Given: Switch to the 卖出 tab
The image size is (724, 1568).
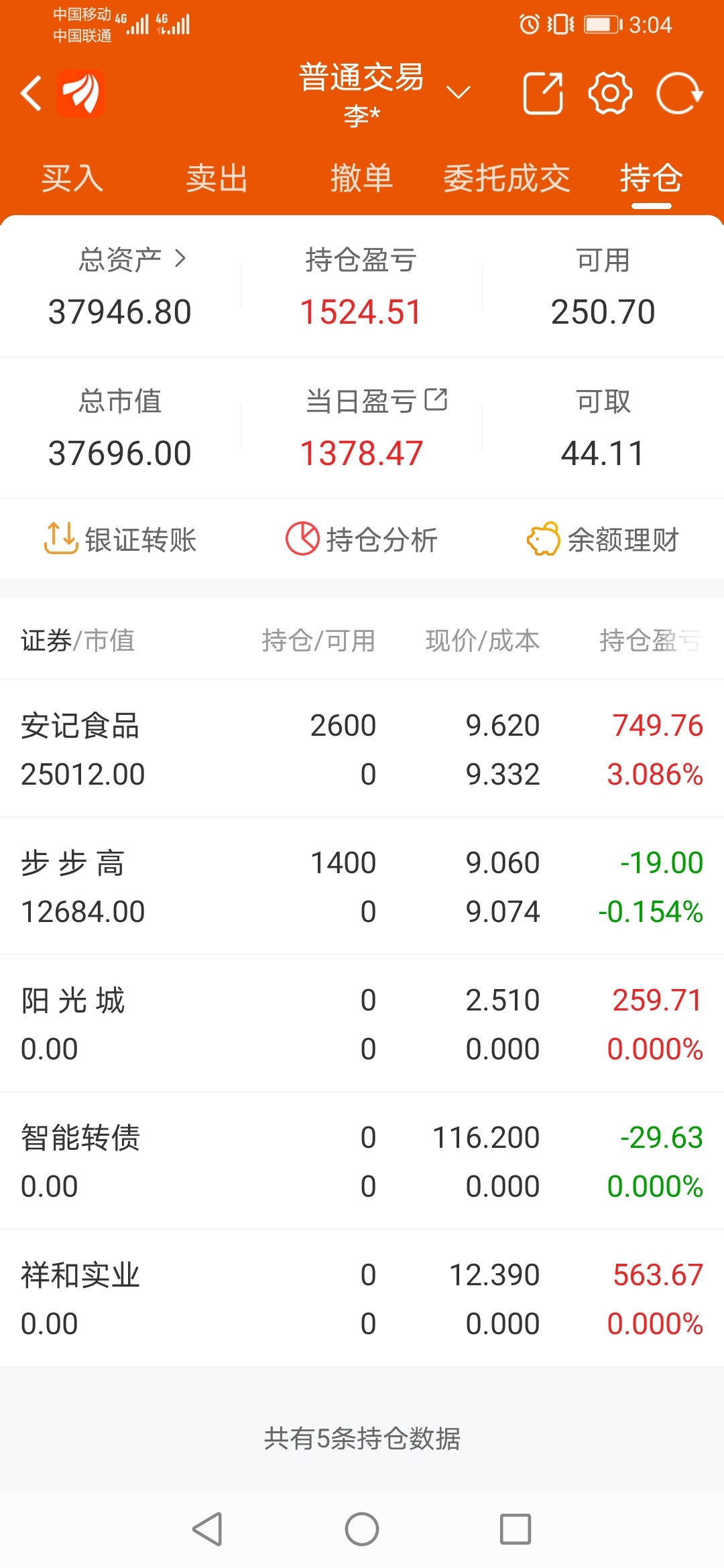Looking at the screenshot, I should tap(217, 178).
